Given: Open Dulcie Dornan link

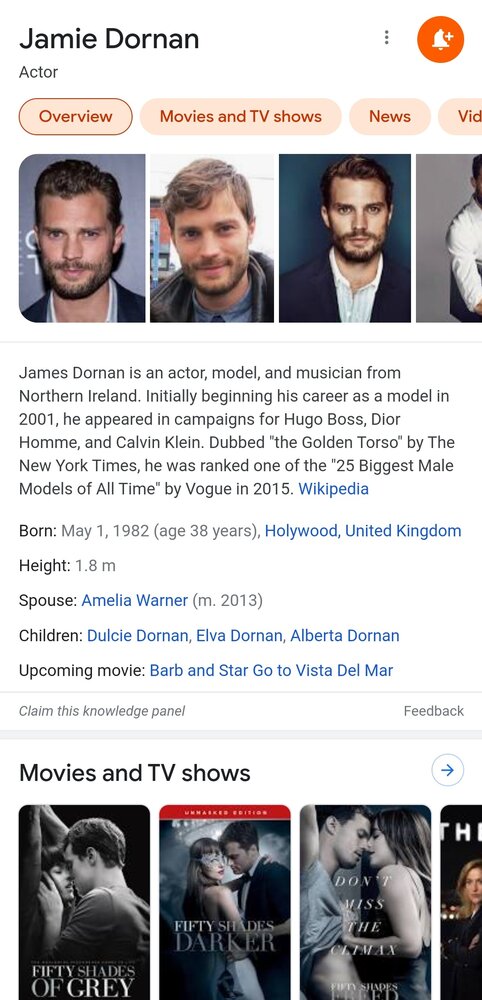Looking at the screenshot, I should (x=138, y=636).
